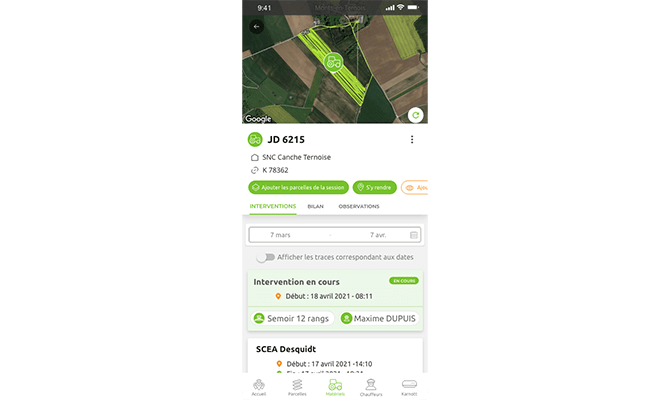The width and height of the screenshot is (670, 400).
Task: Switch to the Observations tab
Action: pos(358,206)
